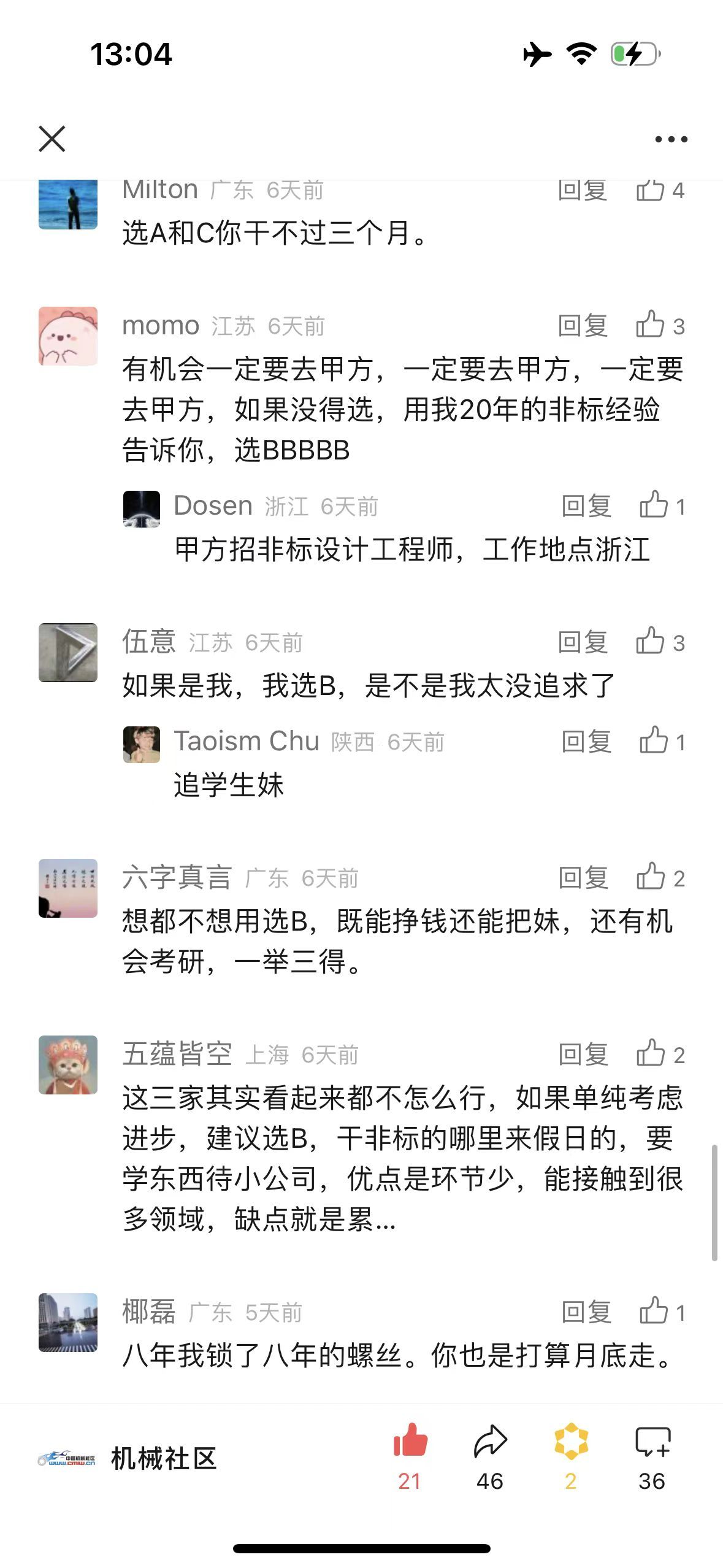This screenshot has height=1568, width=723.
Task: Like Taoism Chu's reply
Action: click(x=661, y=742)
